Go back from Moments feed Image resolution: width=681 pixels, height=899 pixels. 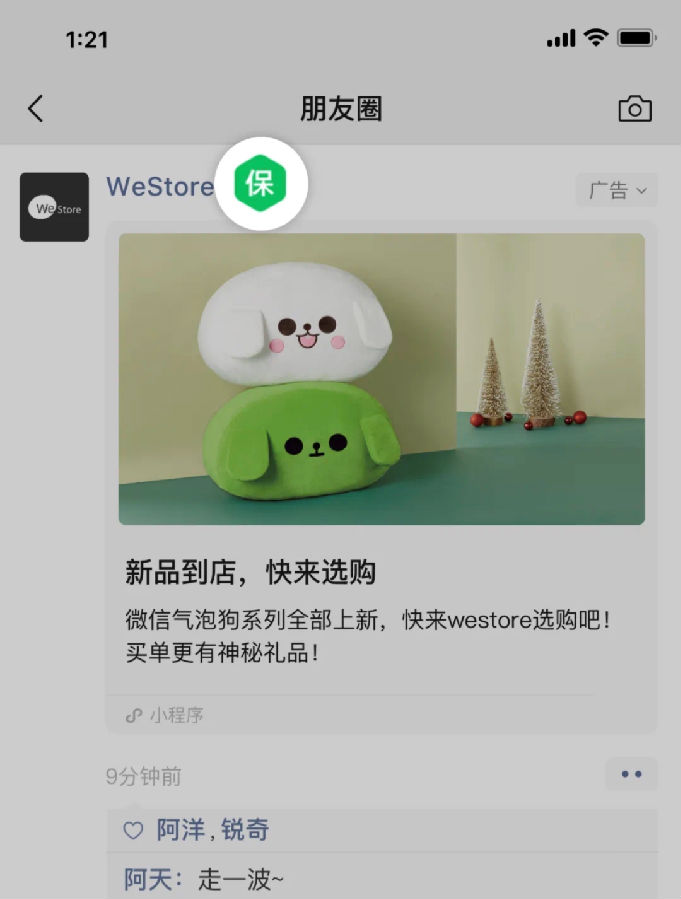click(36, 109)
